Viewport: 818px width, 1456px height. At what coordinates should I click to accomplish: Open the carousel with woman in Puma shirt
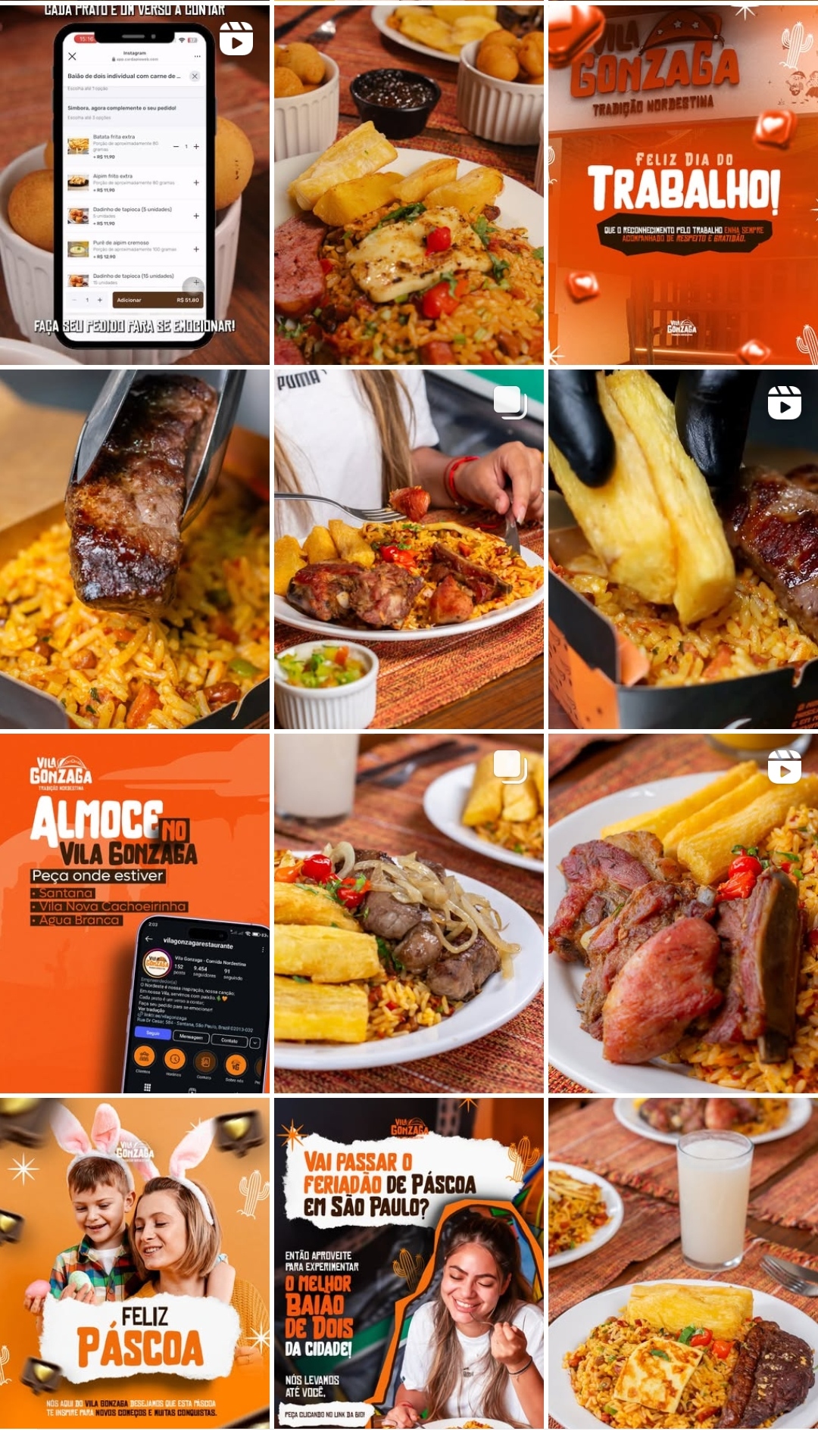pos(408,549)
